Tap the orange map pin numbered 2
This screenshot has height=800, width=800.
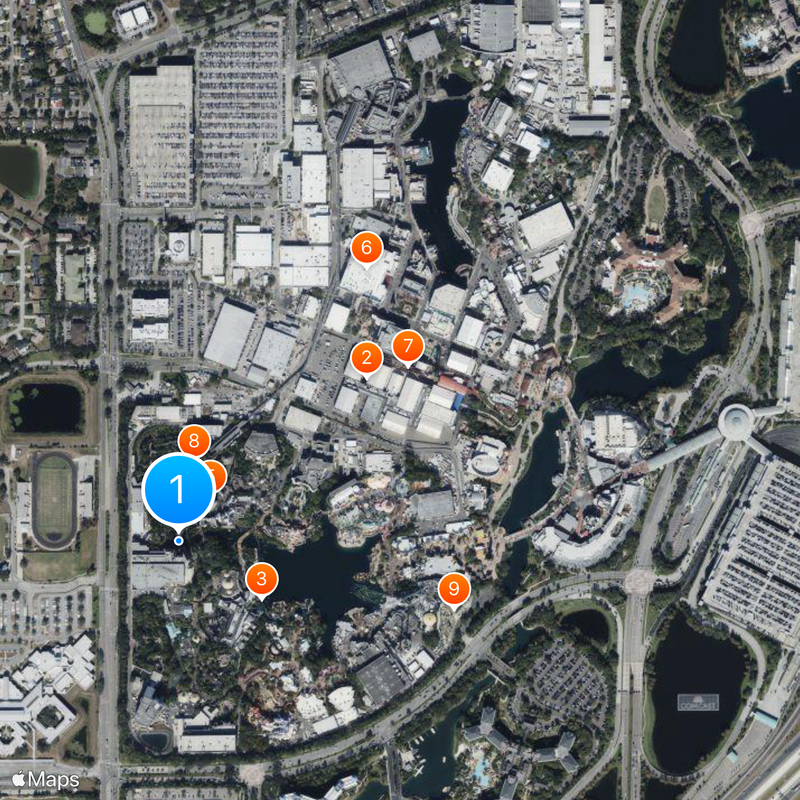click(367, 357)
